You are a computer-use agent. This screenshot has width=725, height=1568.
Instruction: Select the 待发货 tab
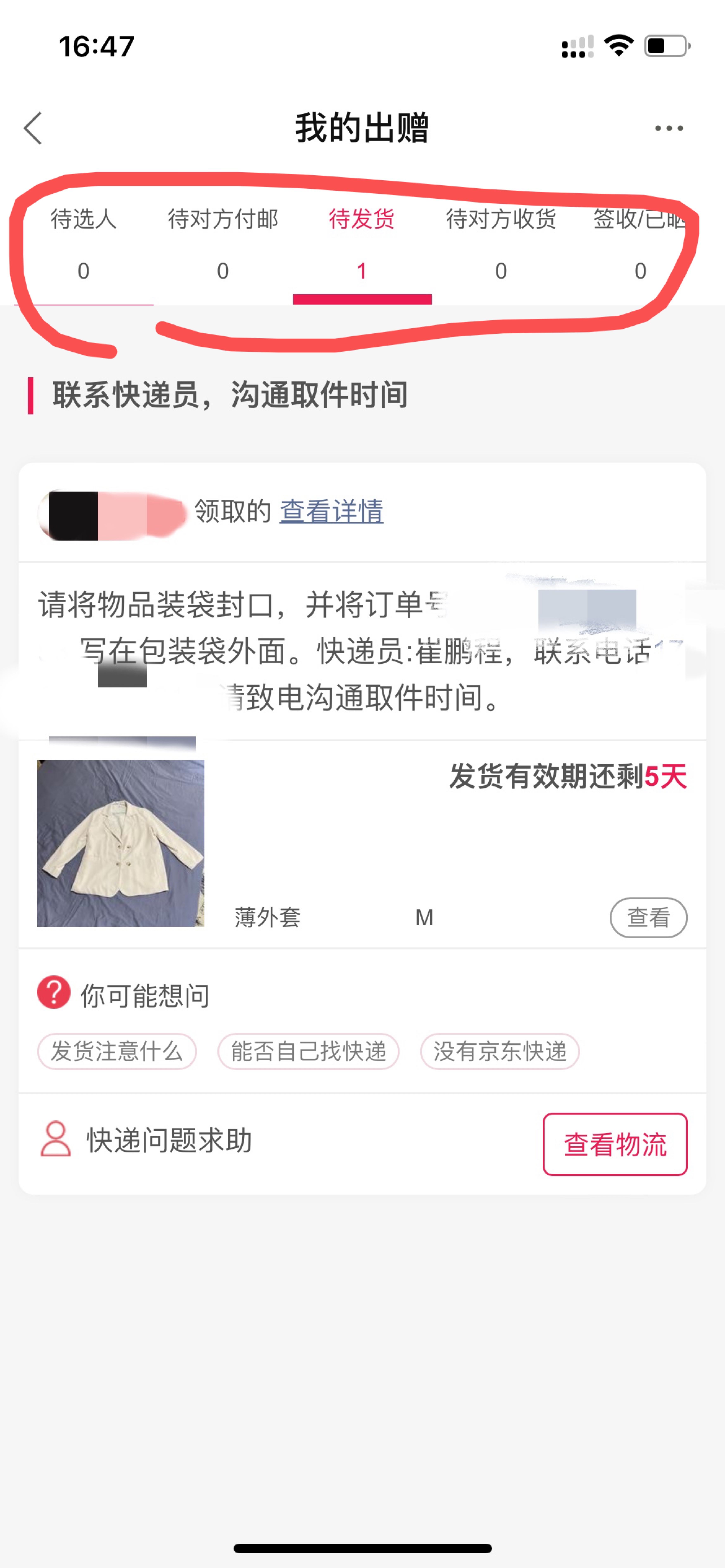[362, 244]
